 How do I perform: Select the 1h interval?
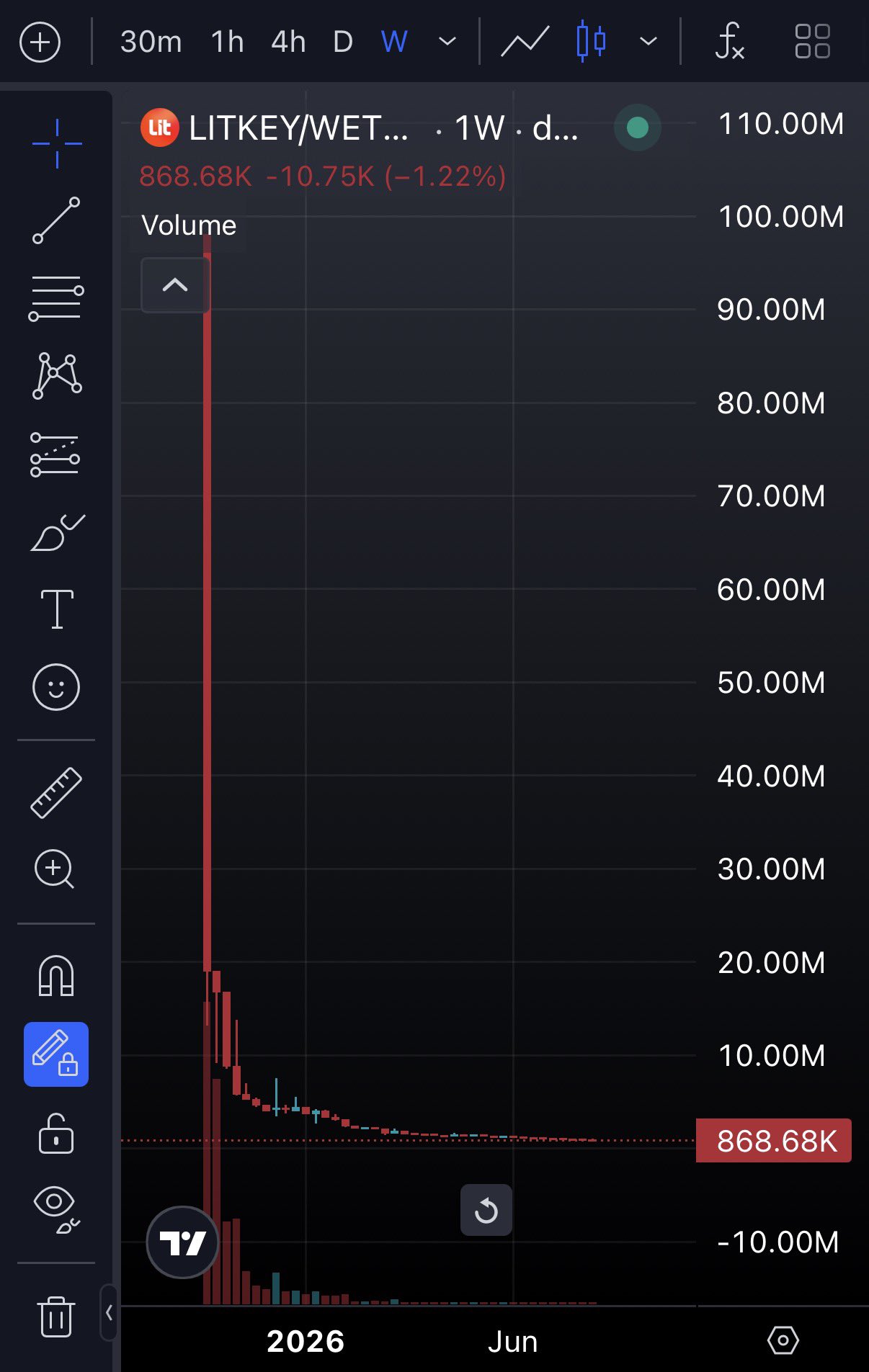(227, 42)
